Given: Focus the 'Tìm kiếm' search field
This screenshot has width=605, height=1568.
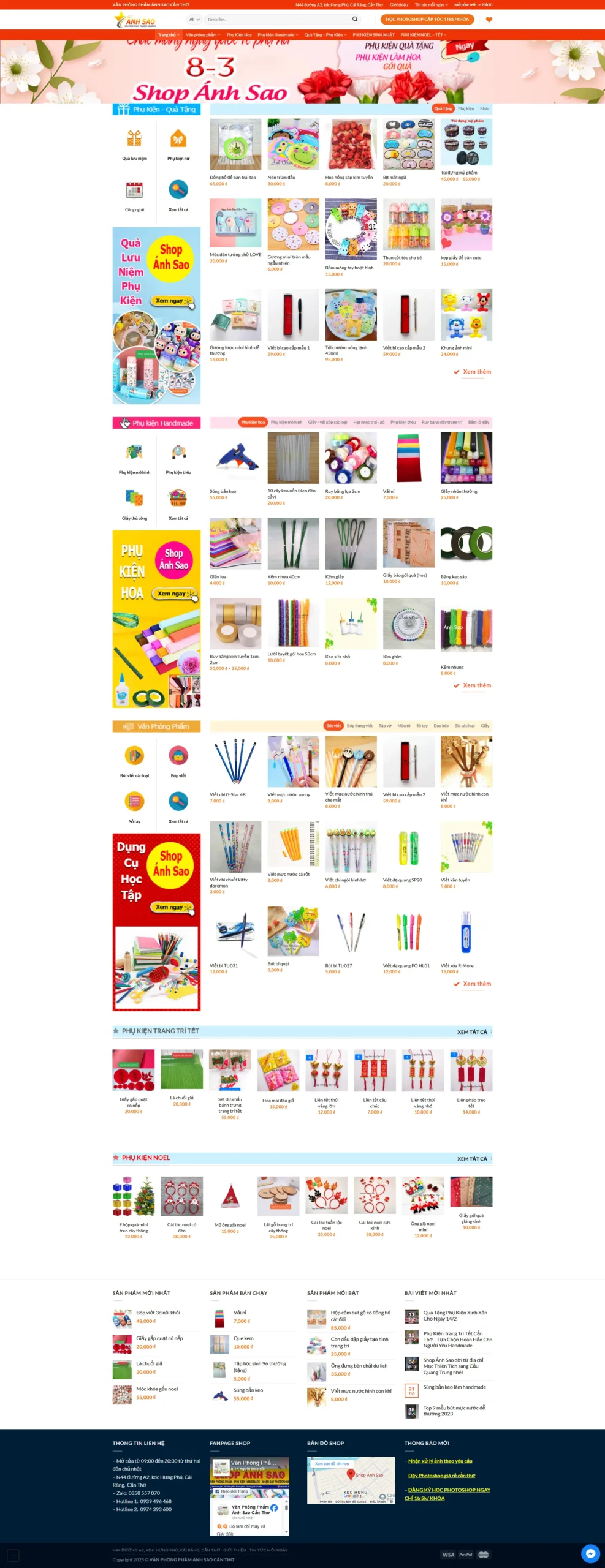Looking at the screenshot, I should [276, 20].
